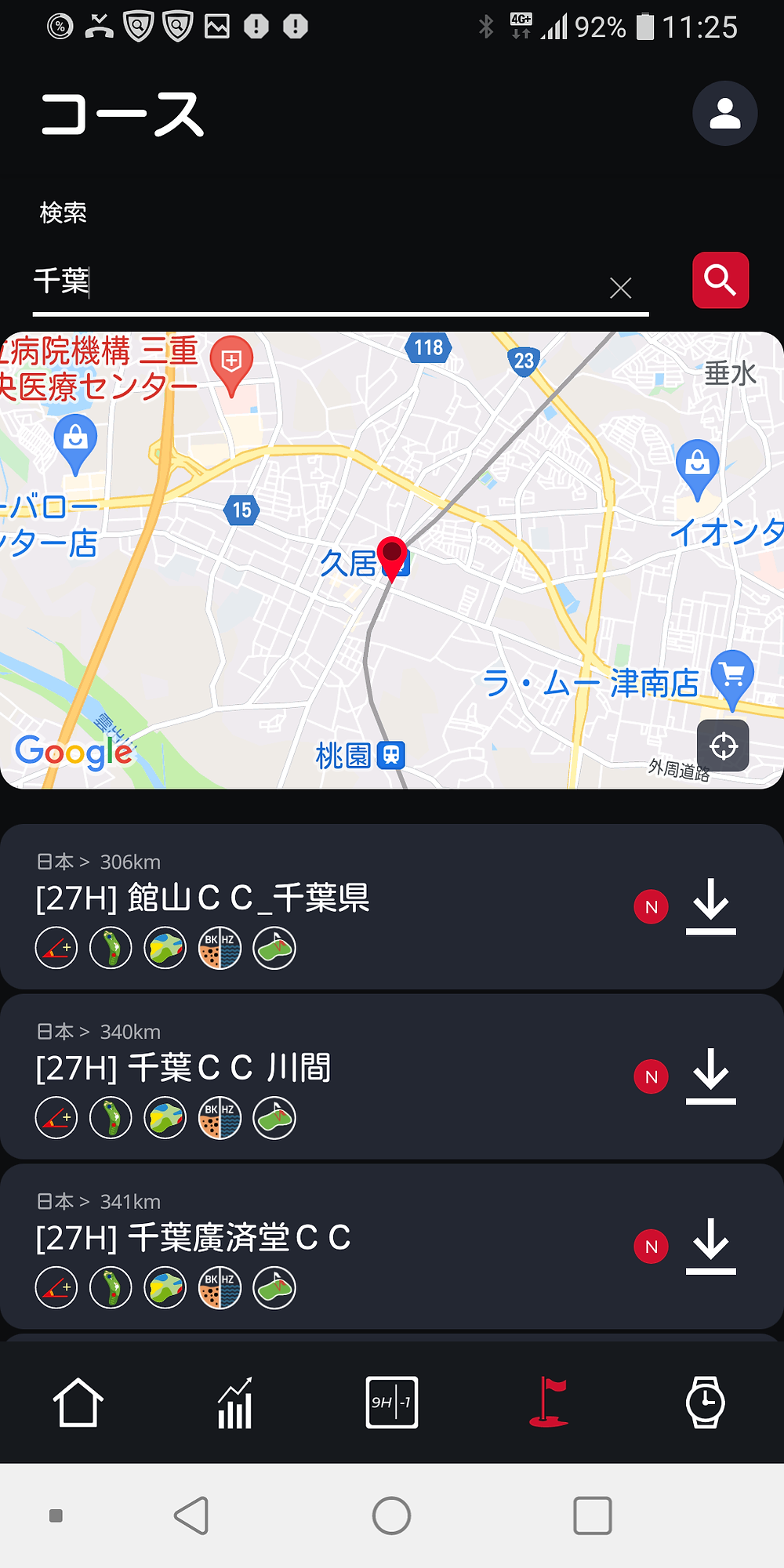Center map on my current location

click(723, 746)
